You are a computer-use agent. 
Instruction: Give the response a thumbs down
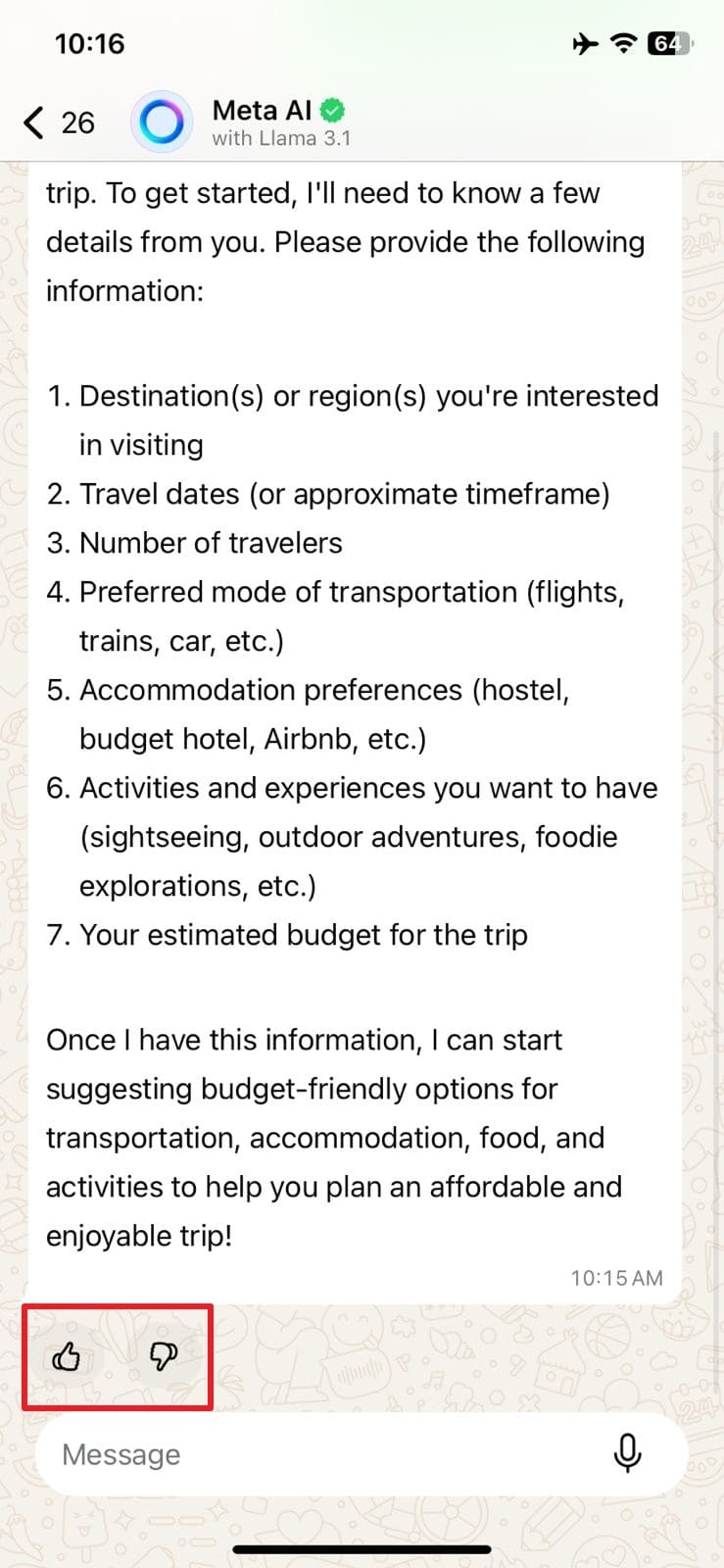coord(163,1356)
